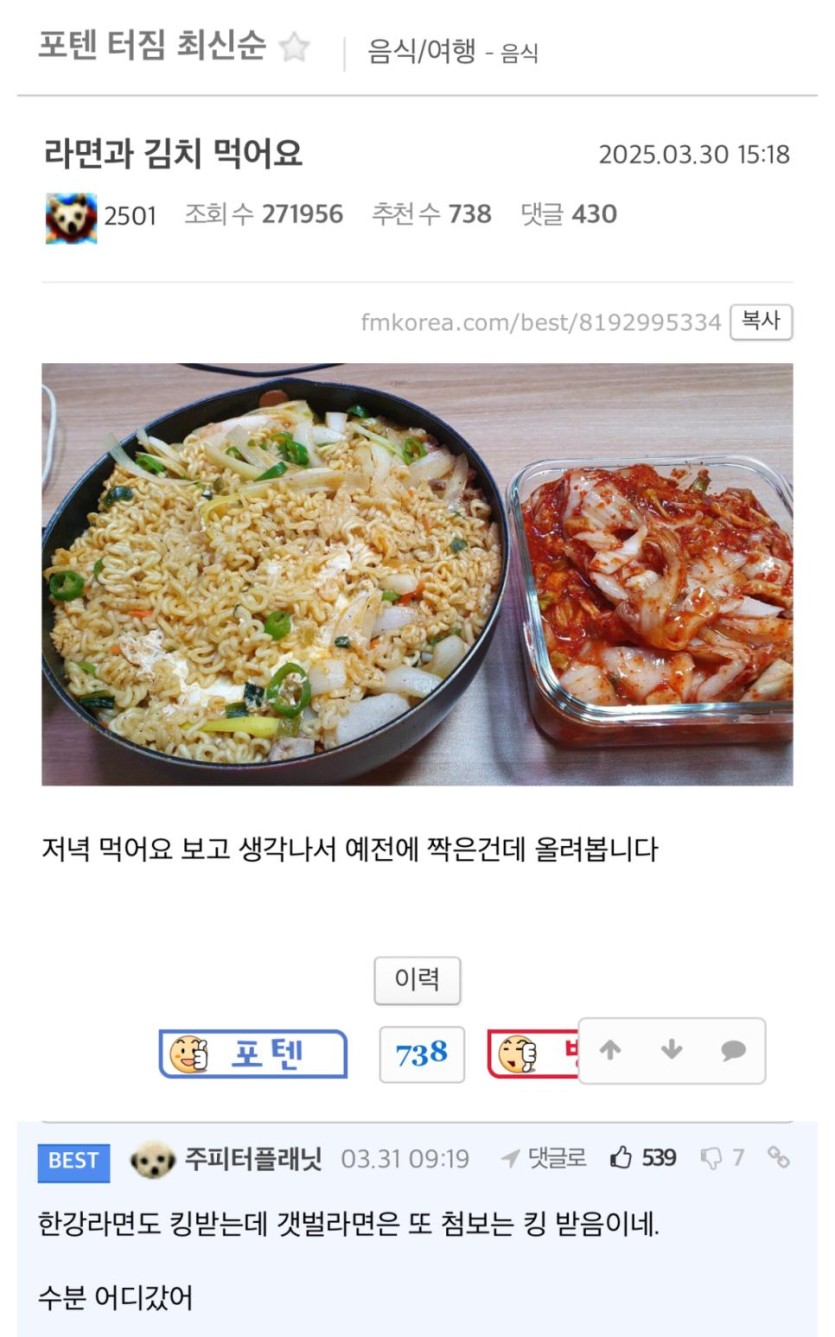Jump to bottom with down arrow
The width and height of the screenshot is (835, 1337).
coord(672,1050)
